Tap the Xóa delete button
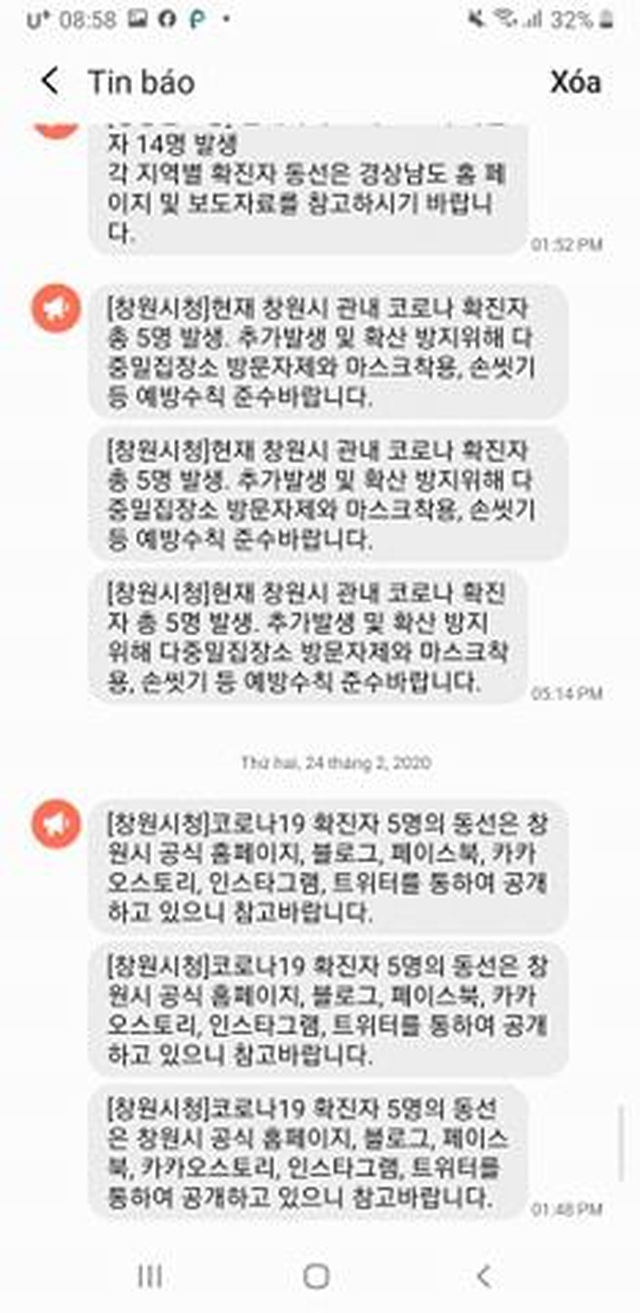The image size is (640, 1313). [575, 81]
